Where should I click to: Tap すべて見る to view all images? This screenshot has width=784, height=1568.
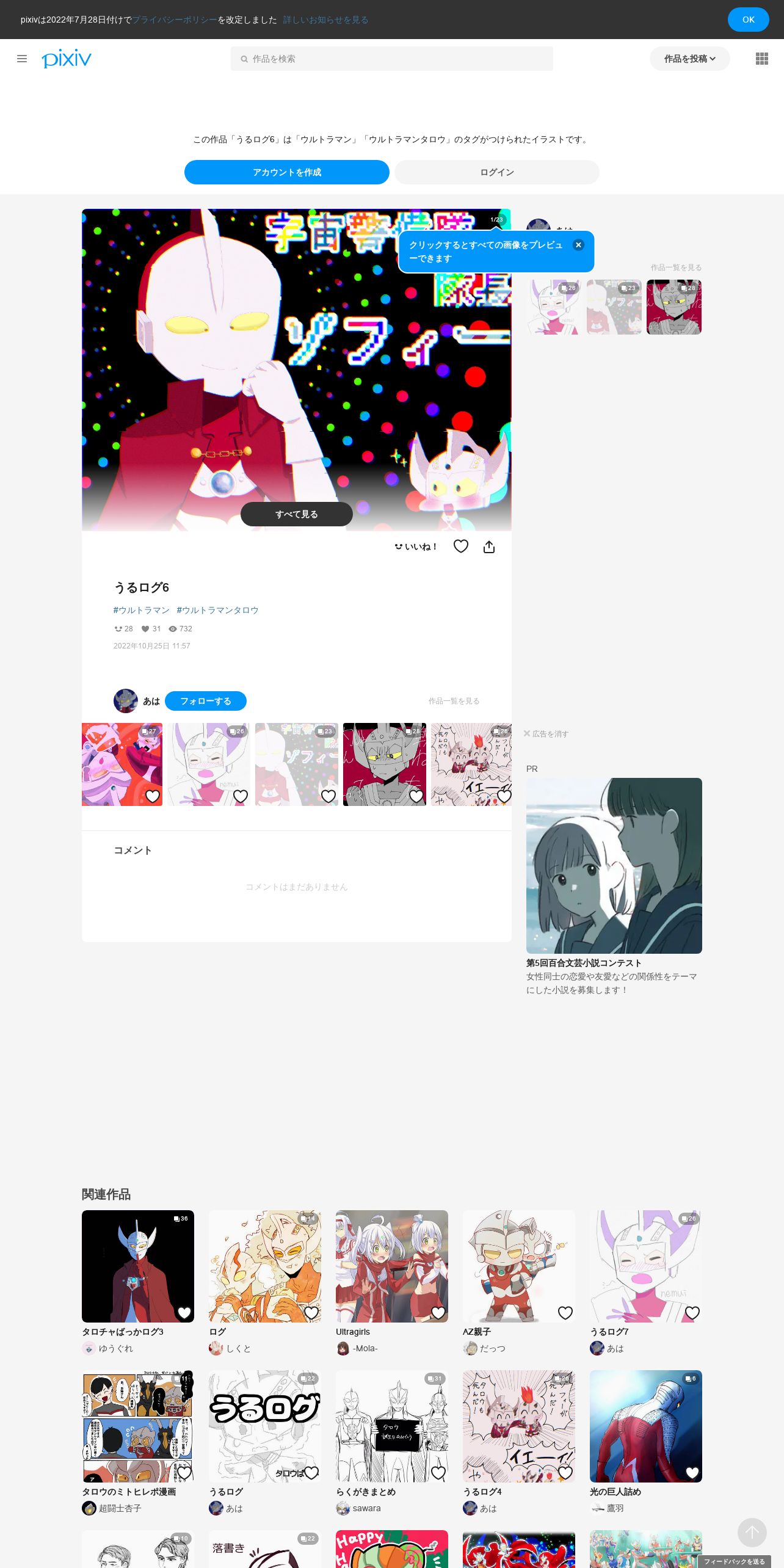(296, 514)
